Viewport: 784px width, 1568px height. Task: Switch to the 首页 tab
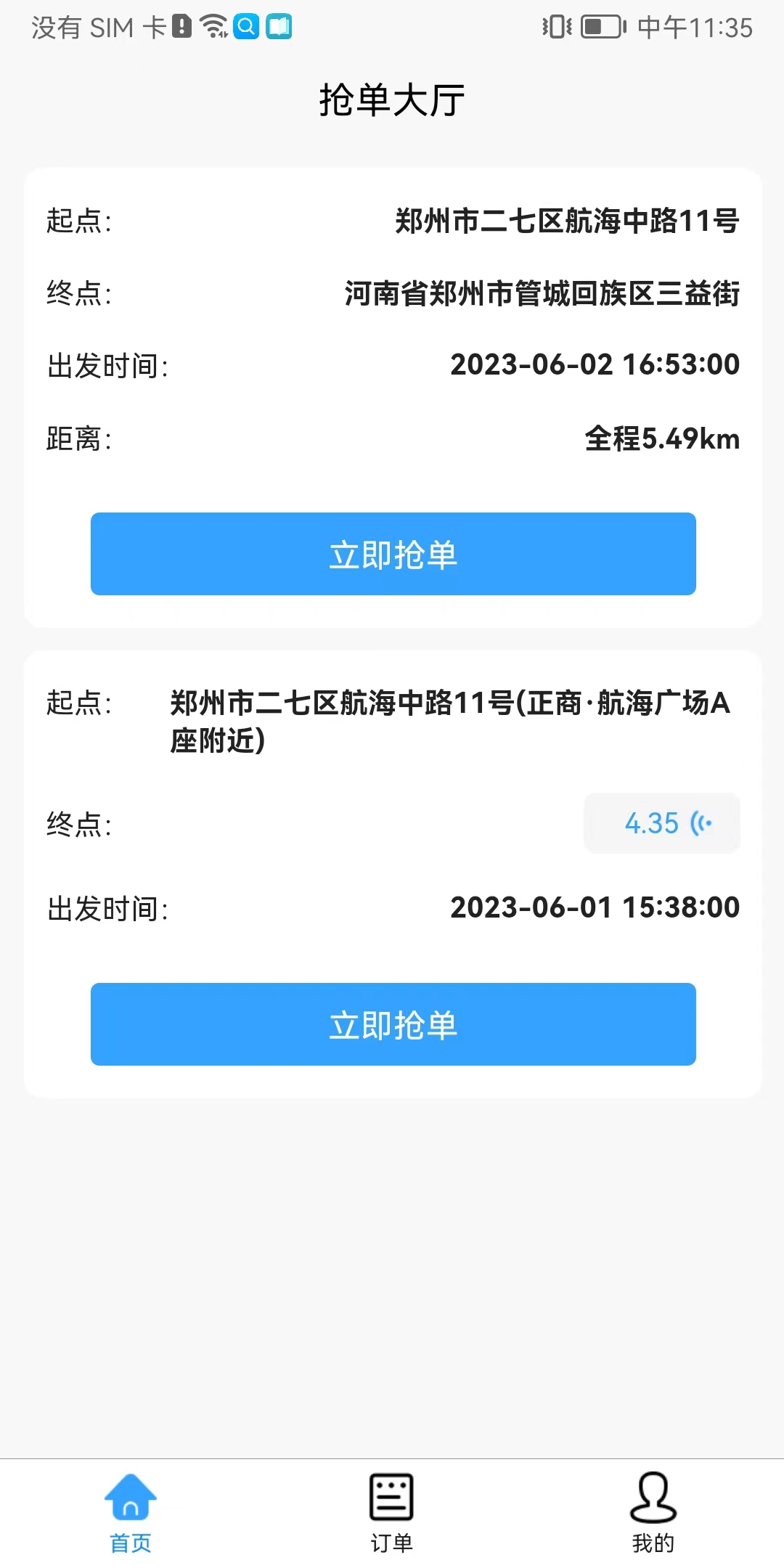click(131, 1513)
